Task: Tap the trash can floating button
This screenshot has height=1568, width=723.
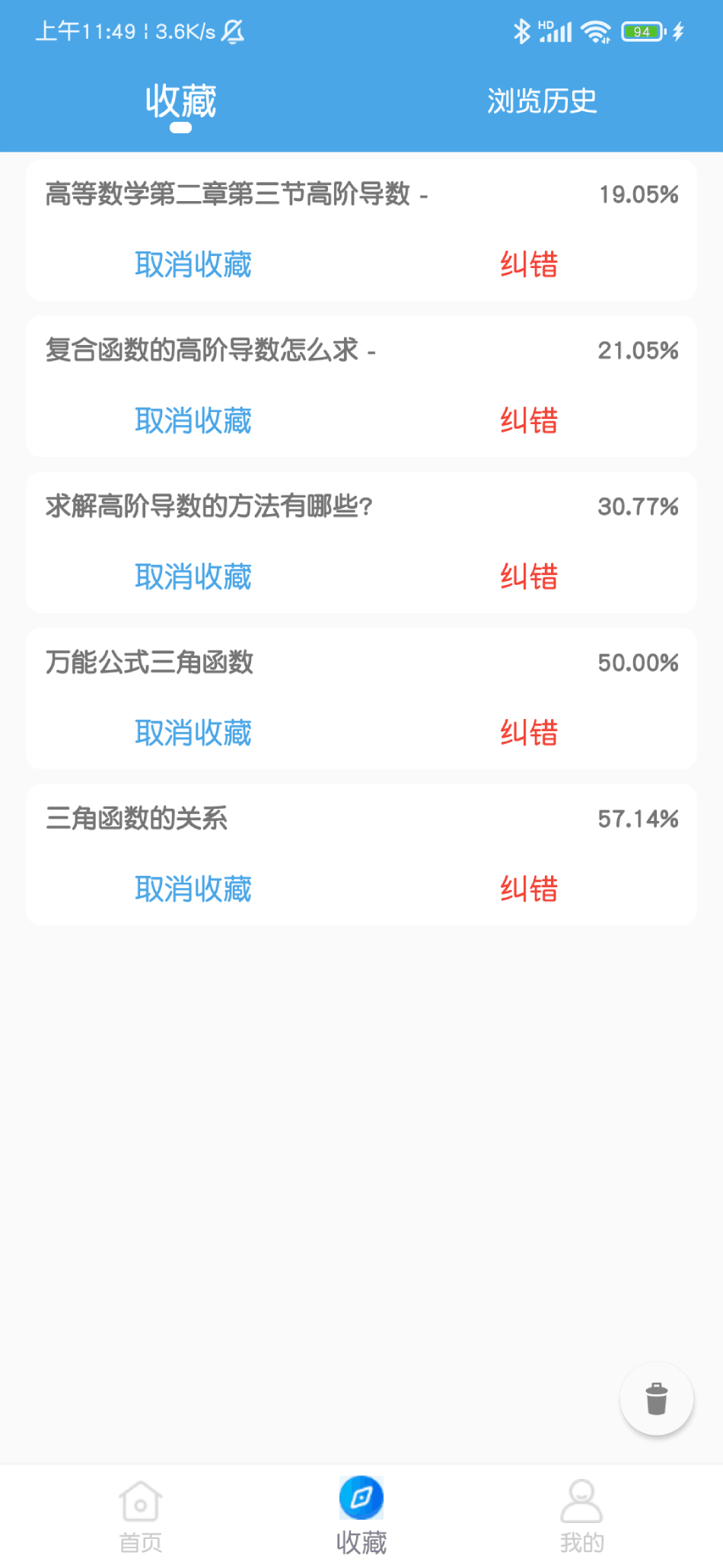Action: [656, 1398]
